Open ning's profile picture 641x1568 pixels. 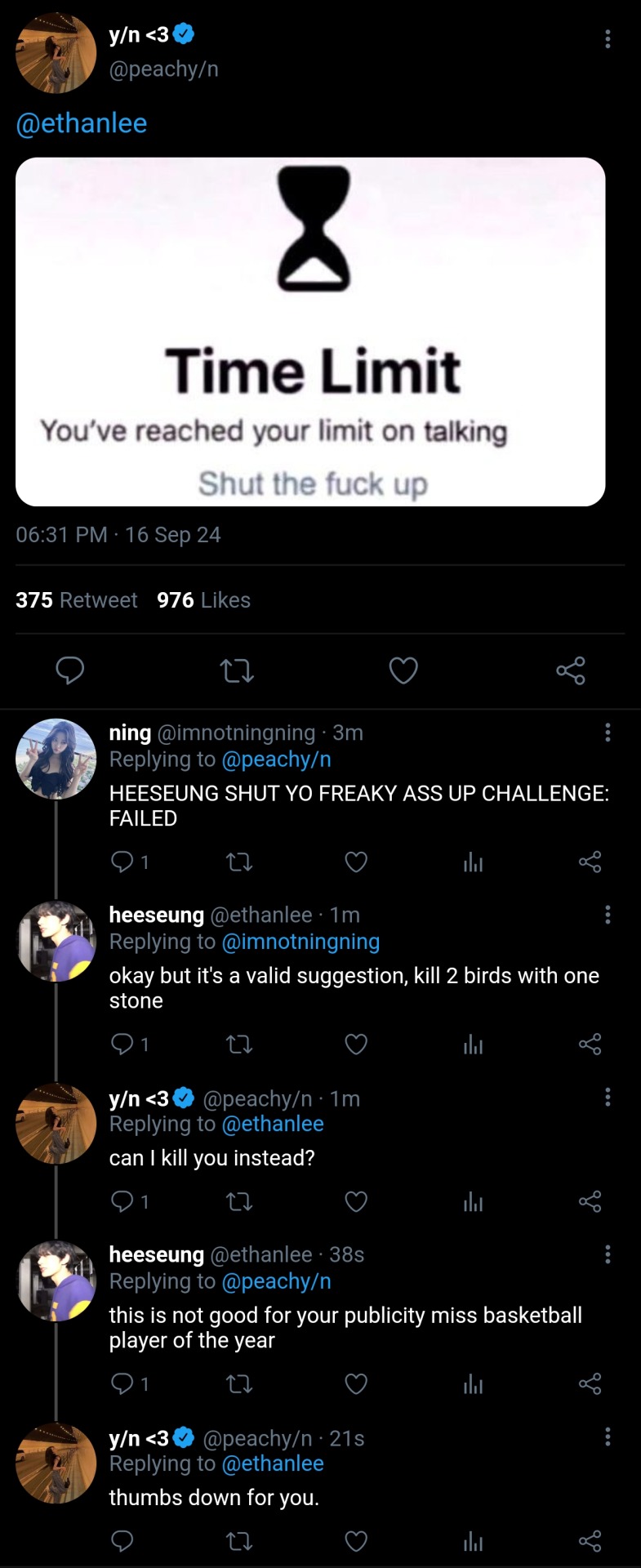click(56, 758)
